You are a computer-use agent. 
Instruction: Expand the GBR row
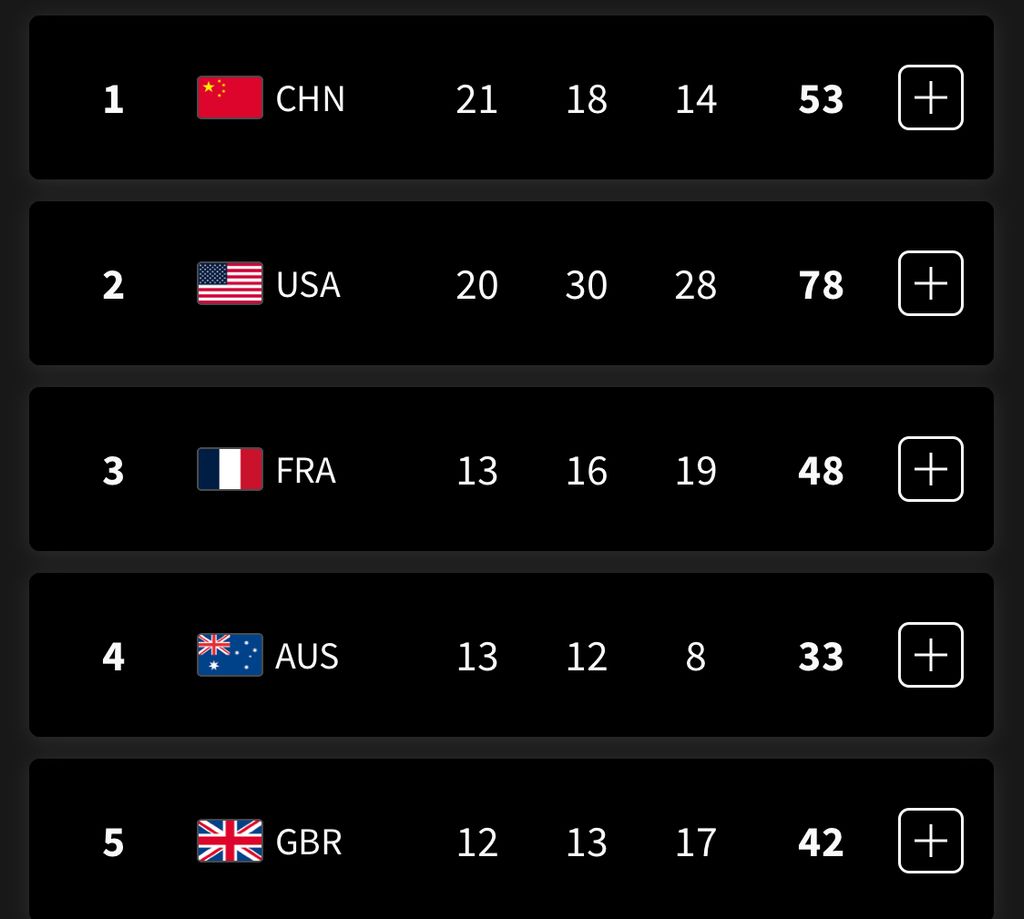(930, 841)
